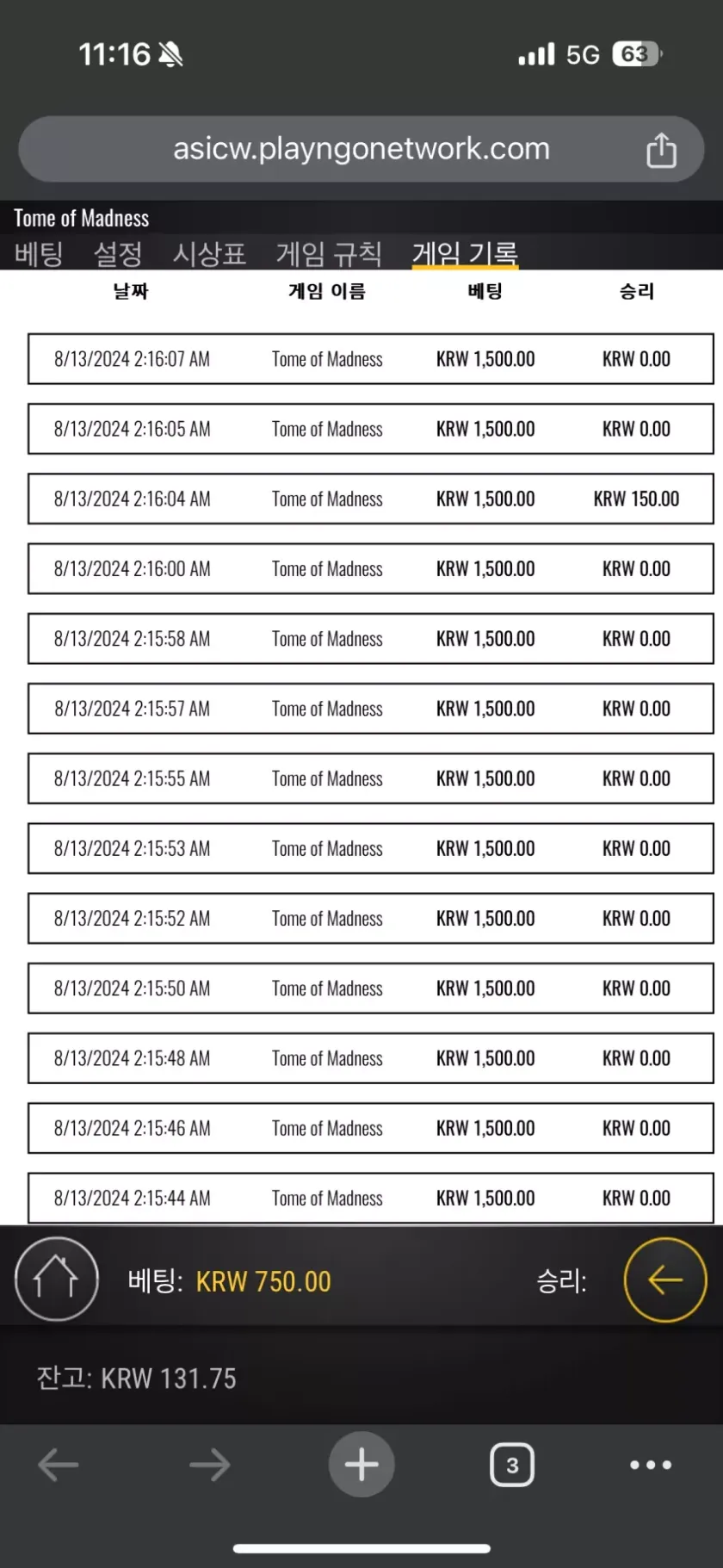Open the browser's three-dot menu
The image size is (723, 1568).
(x=651, y=1465)
